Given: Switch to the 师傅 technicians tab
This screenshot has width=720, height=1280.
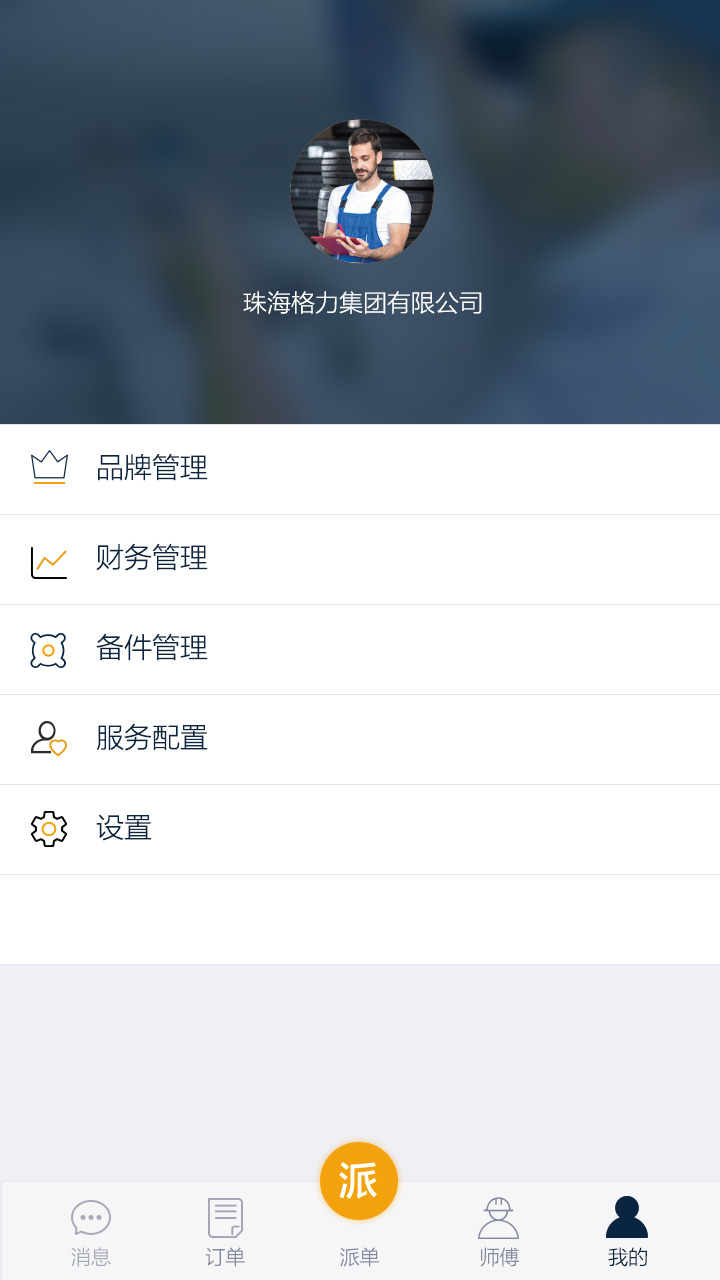Looking at the screenshot, I should [498, 1231].
